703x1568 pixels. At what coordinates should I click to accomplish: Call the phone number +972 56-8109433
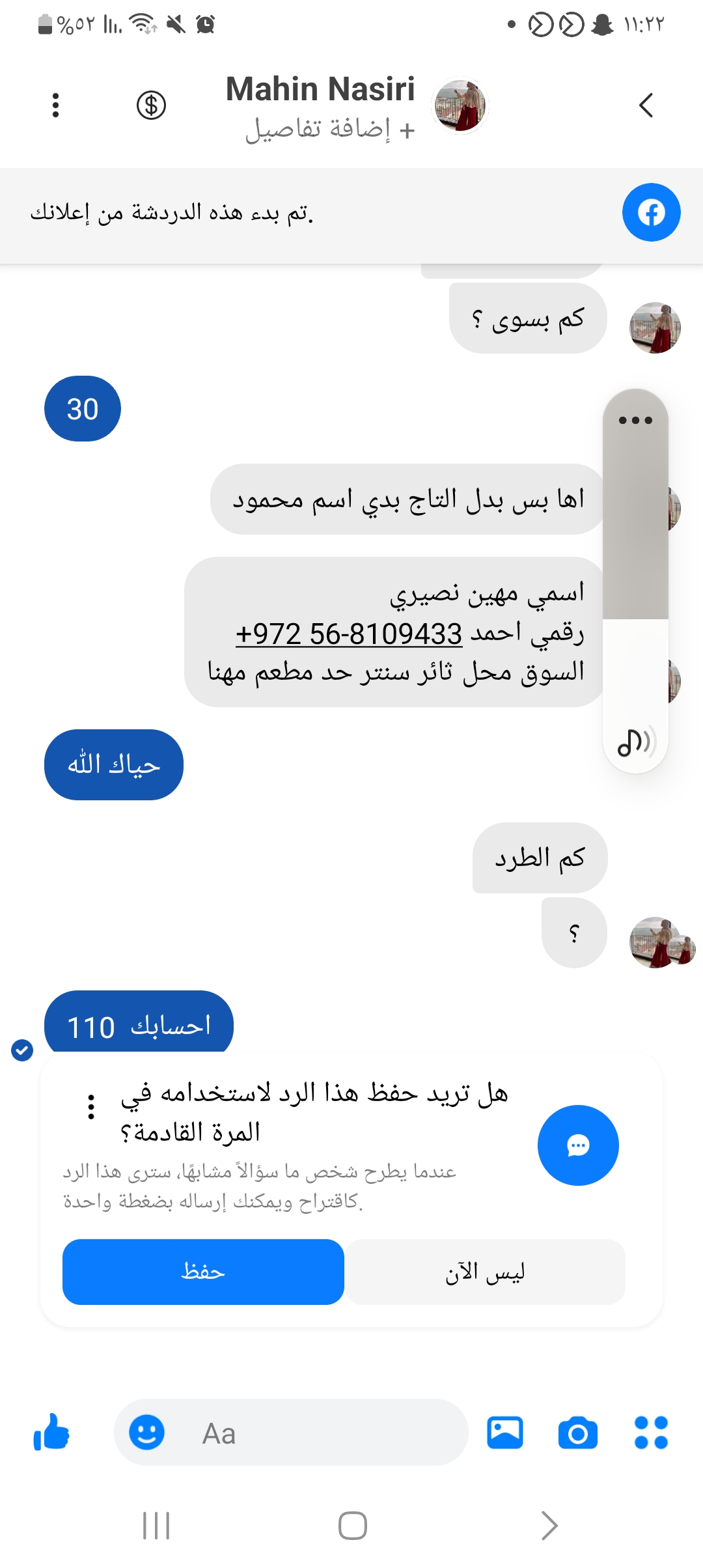[x=349, y=634]
